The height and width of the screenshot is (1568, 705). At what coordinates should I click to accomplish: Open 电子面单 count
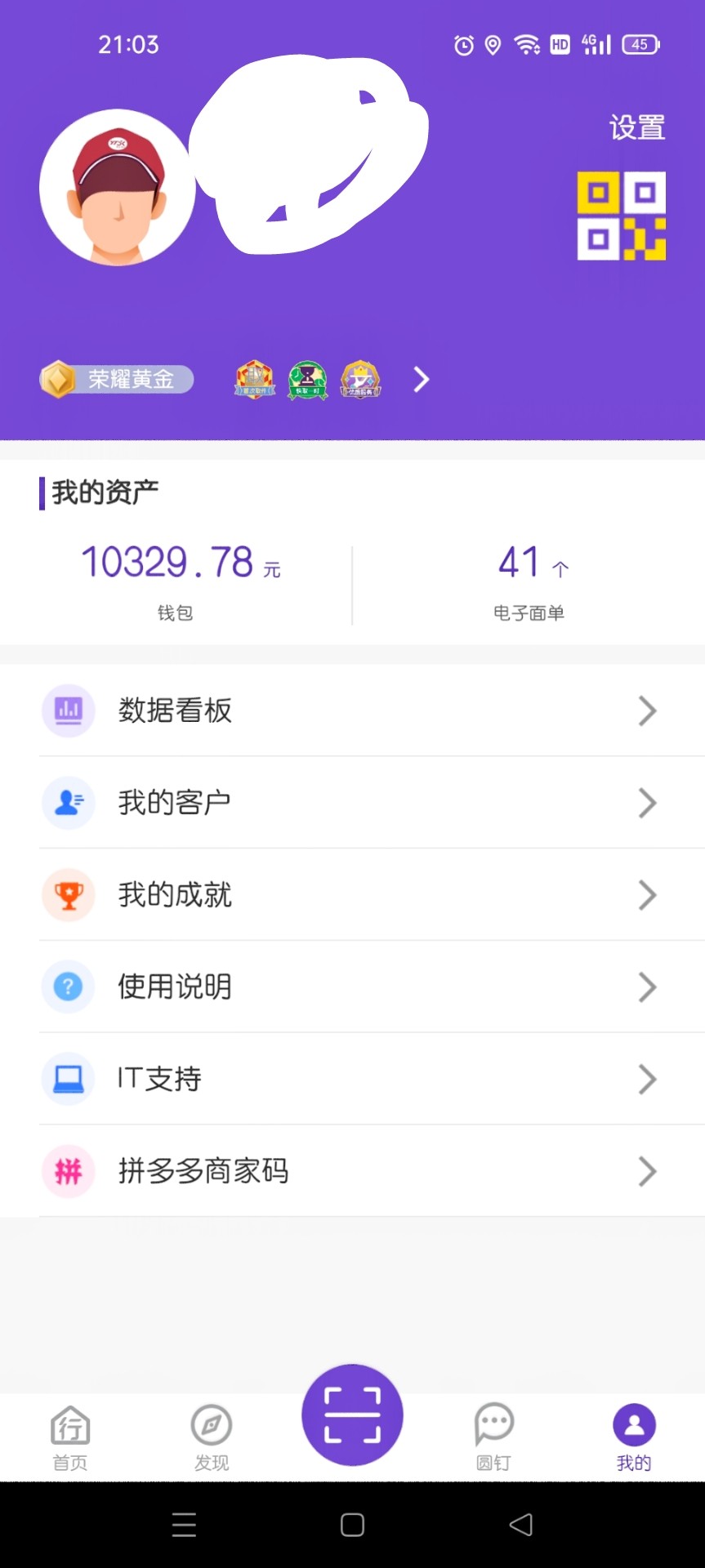click(529, 580)
